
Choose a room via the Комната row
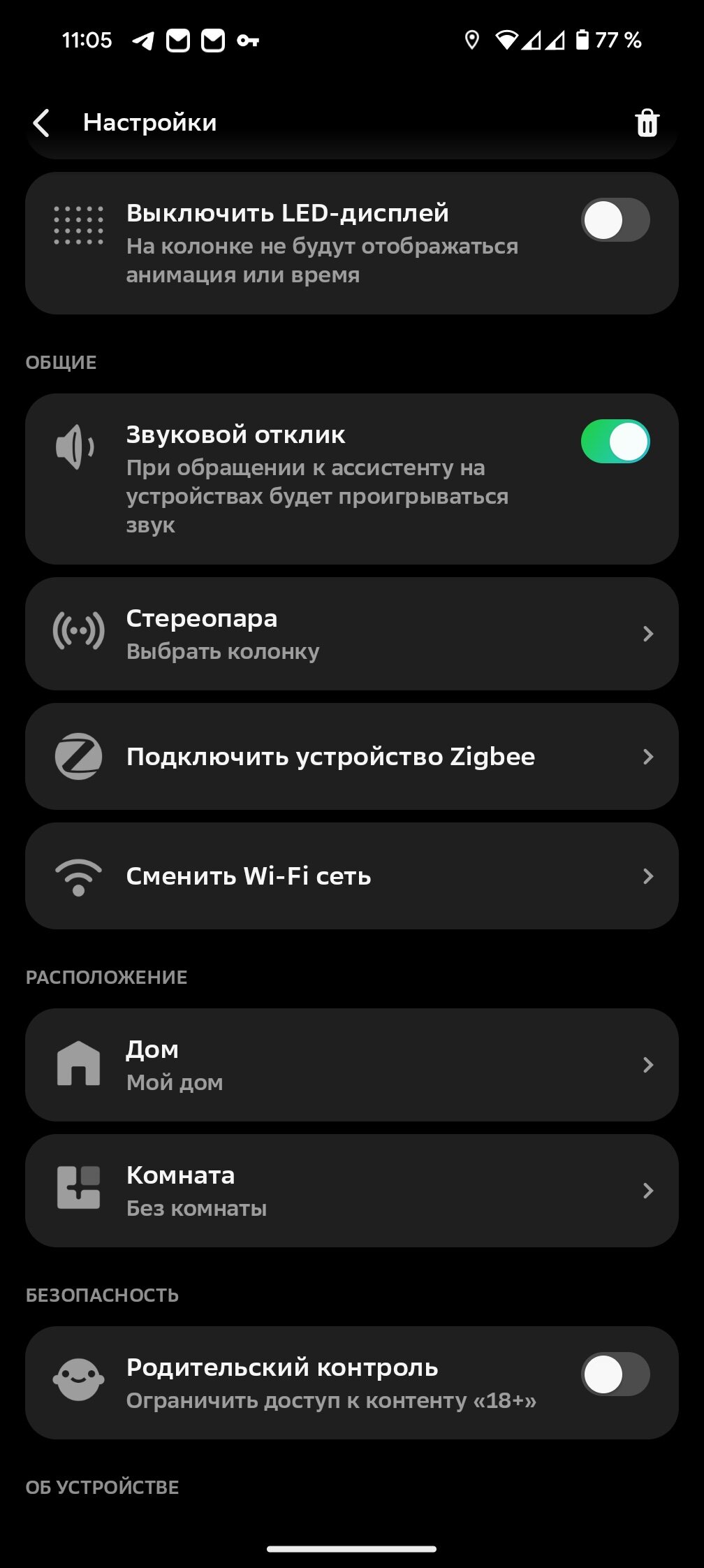(352, 1191)
